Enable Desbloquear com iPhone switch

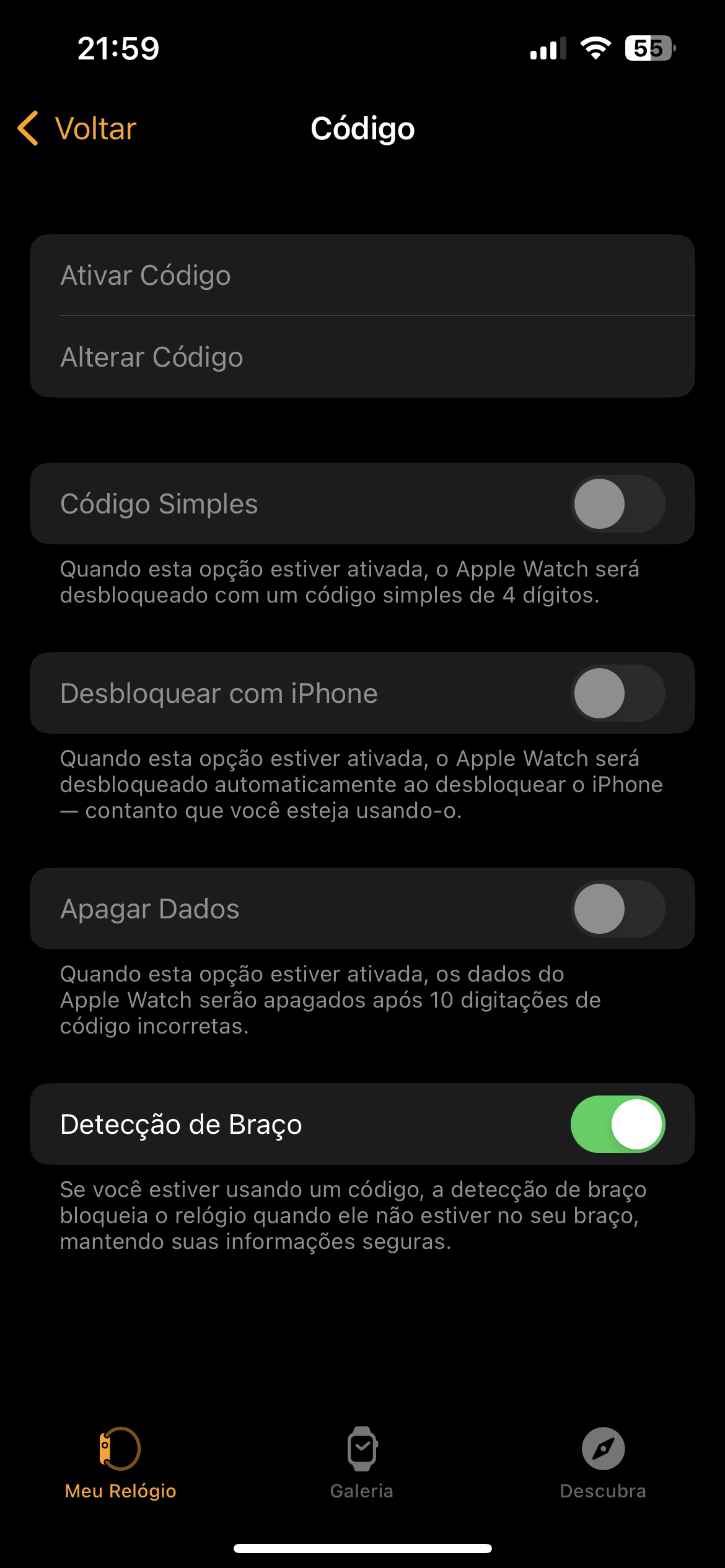617,693
